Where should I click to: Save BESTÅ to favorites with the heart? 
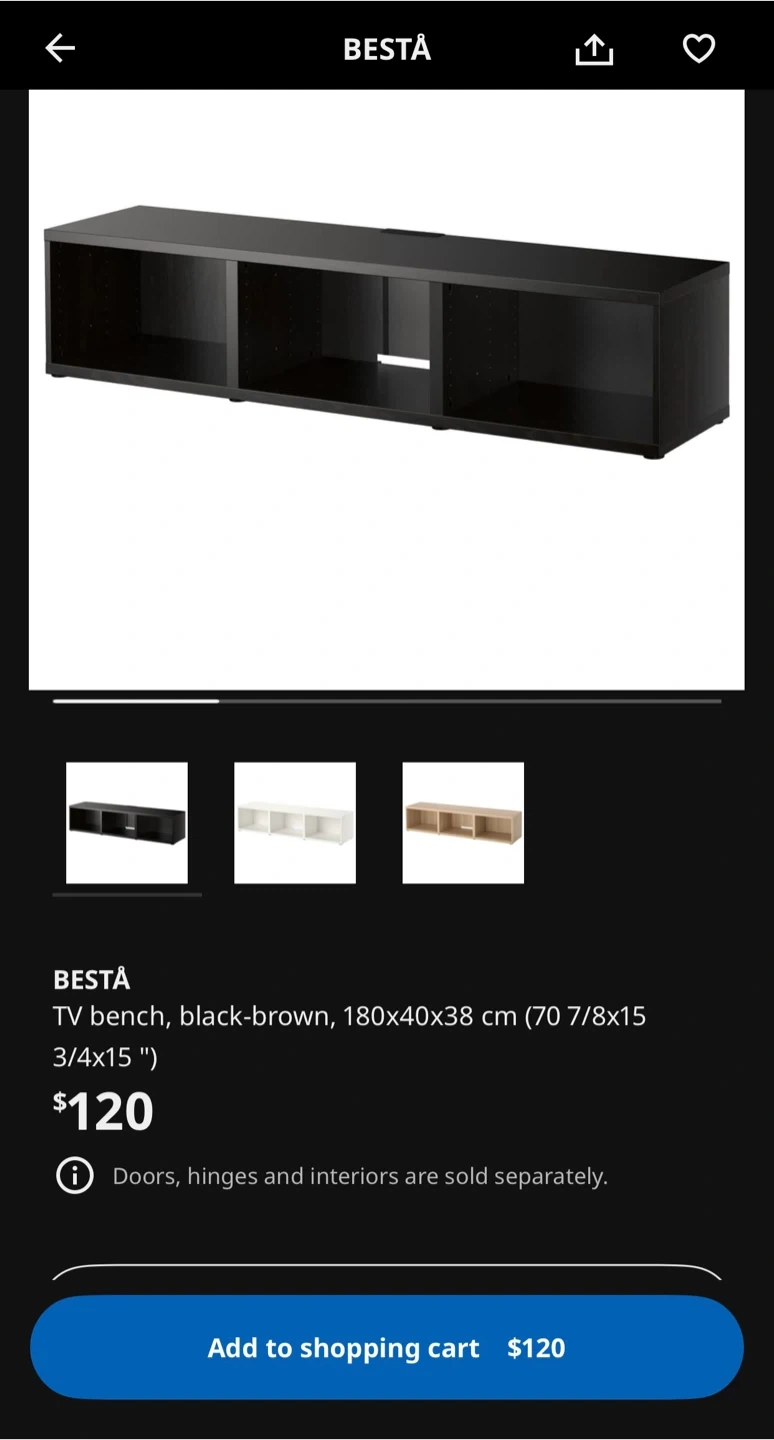698,48
